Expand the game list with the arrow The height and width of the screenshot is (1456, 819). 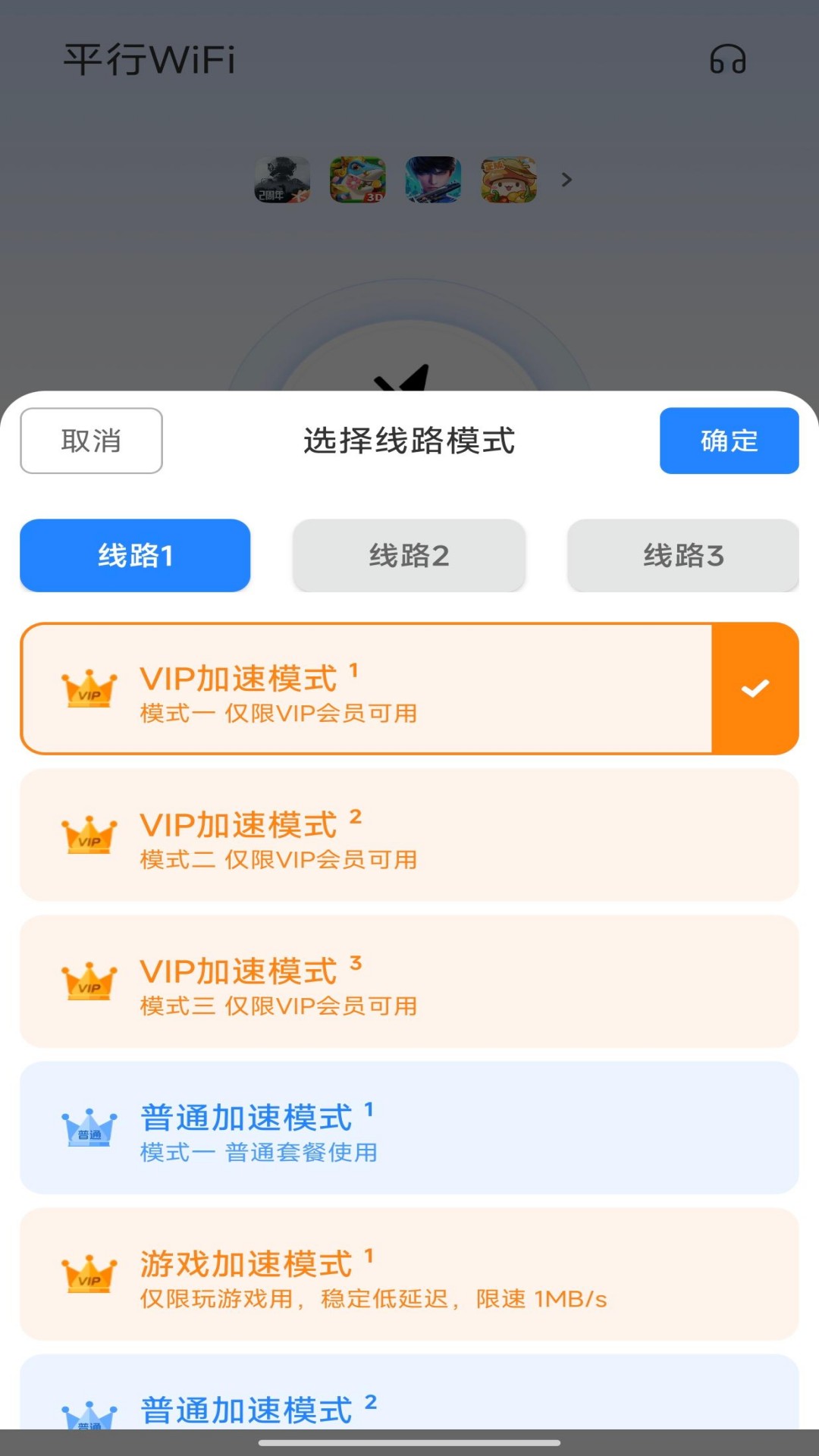pos(565,180)
